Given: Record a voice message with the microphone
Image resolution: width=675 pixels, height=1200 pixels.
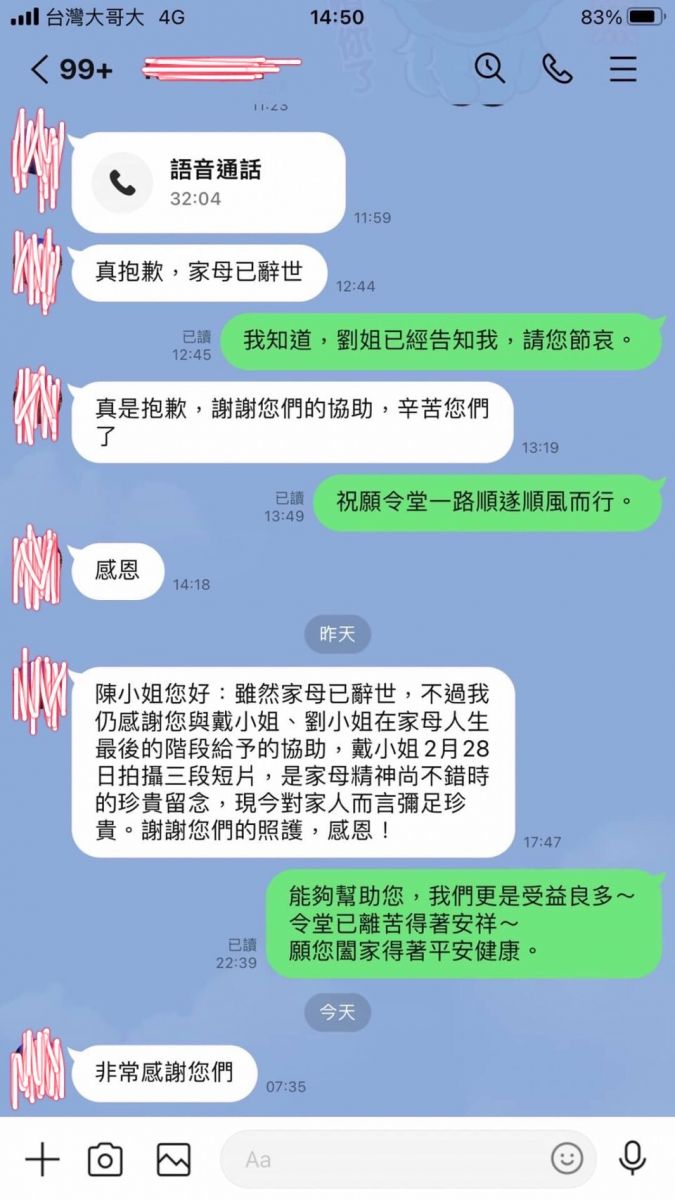Looking at the screenshot, I should 632,1158.
